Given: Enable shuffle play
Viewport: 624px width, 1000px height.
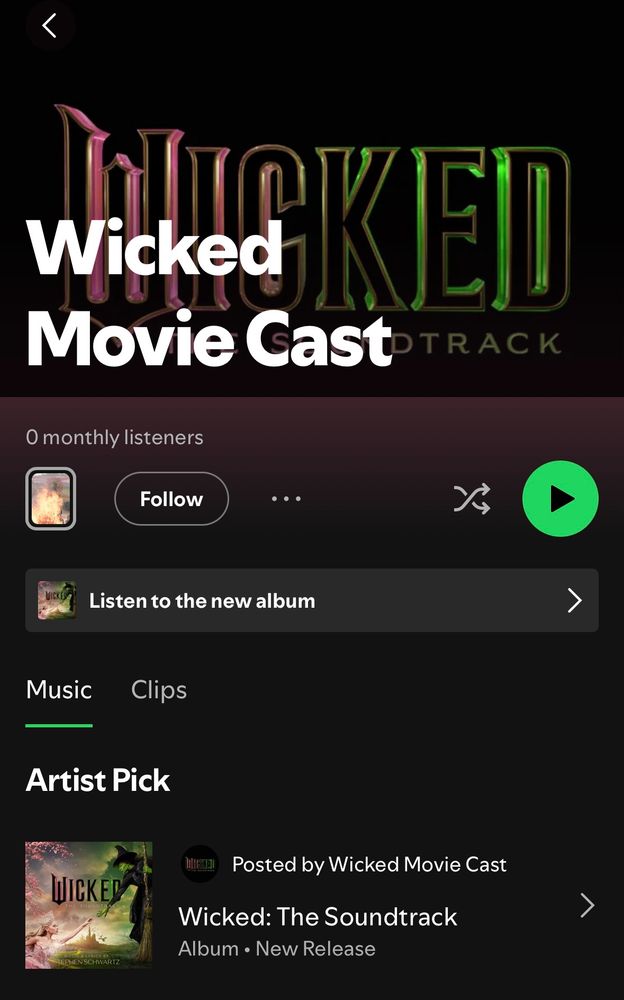Looking at the screenshot, I should click(x=472, y=499).
